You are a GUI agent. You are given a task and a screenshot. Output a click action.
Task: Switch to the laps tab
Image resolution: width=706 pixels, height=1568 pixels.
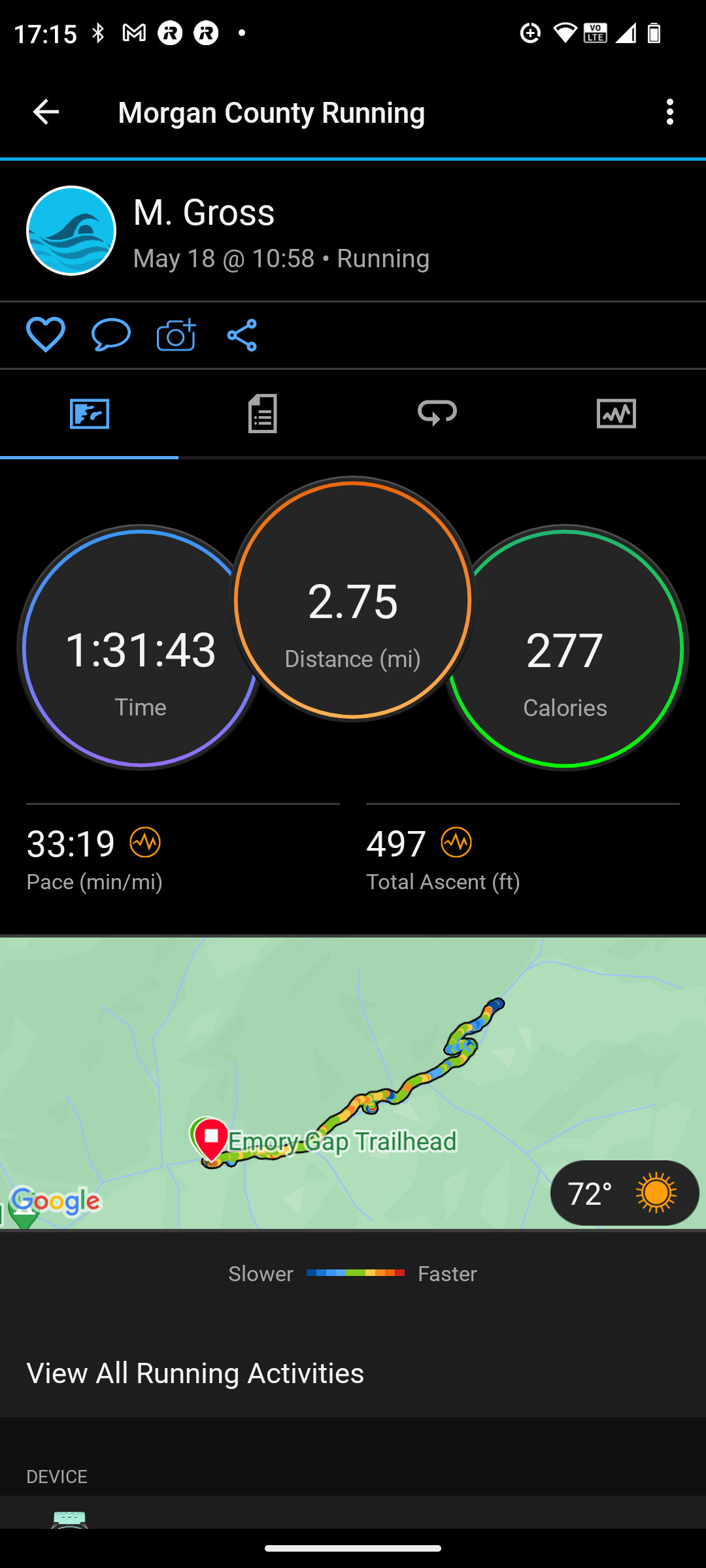point(437,413)
